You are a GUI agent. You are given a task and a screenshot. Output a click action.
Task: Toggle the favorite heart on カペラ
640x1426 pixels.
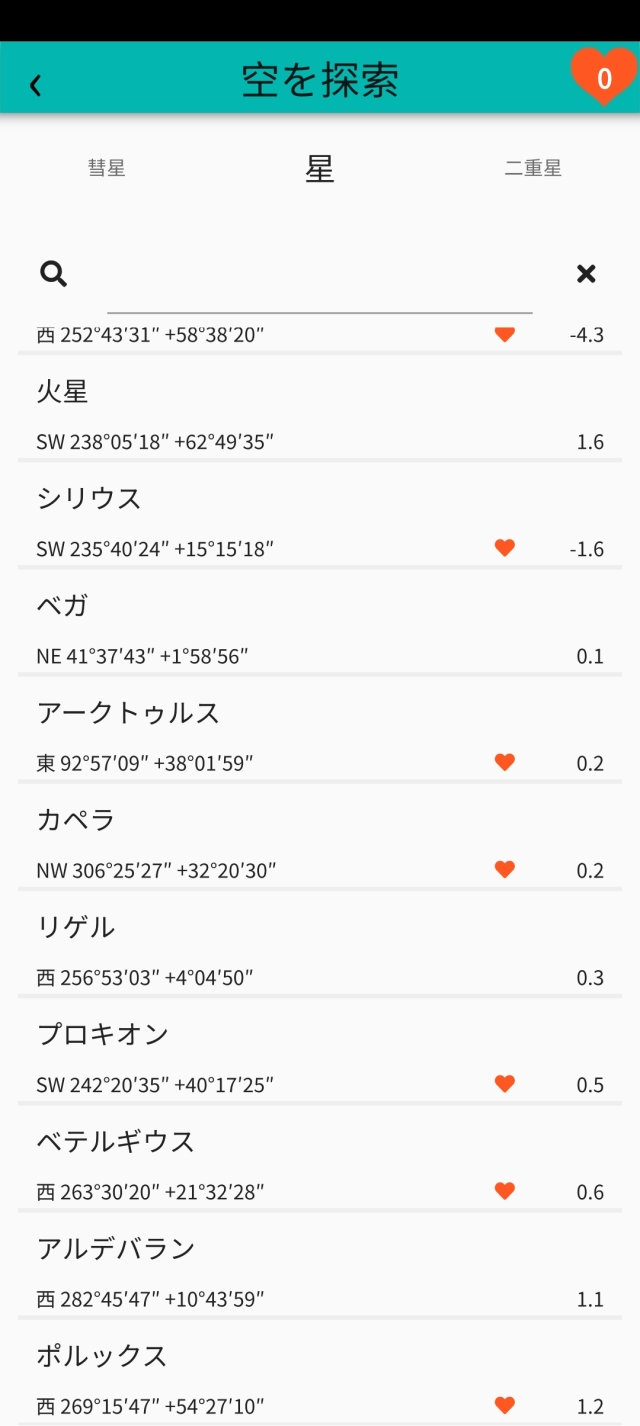505,870
